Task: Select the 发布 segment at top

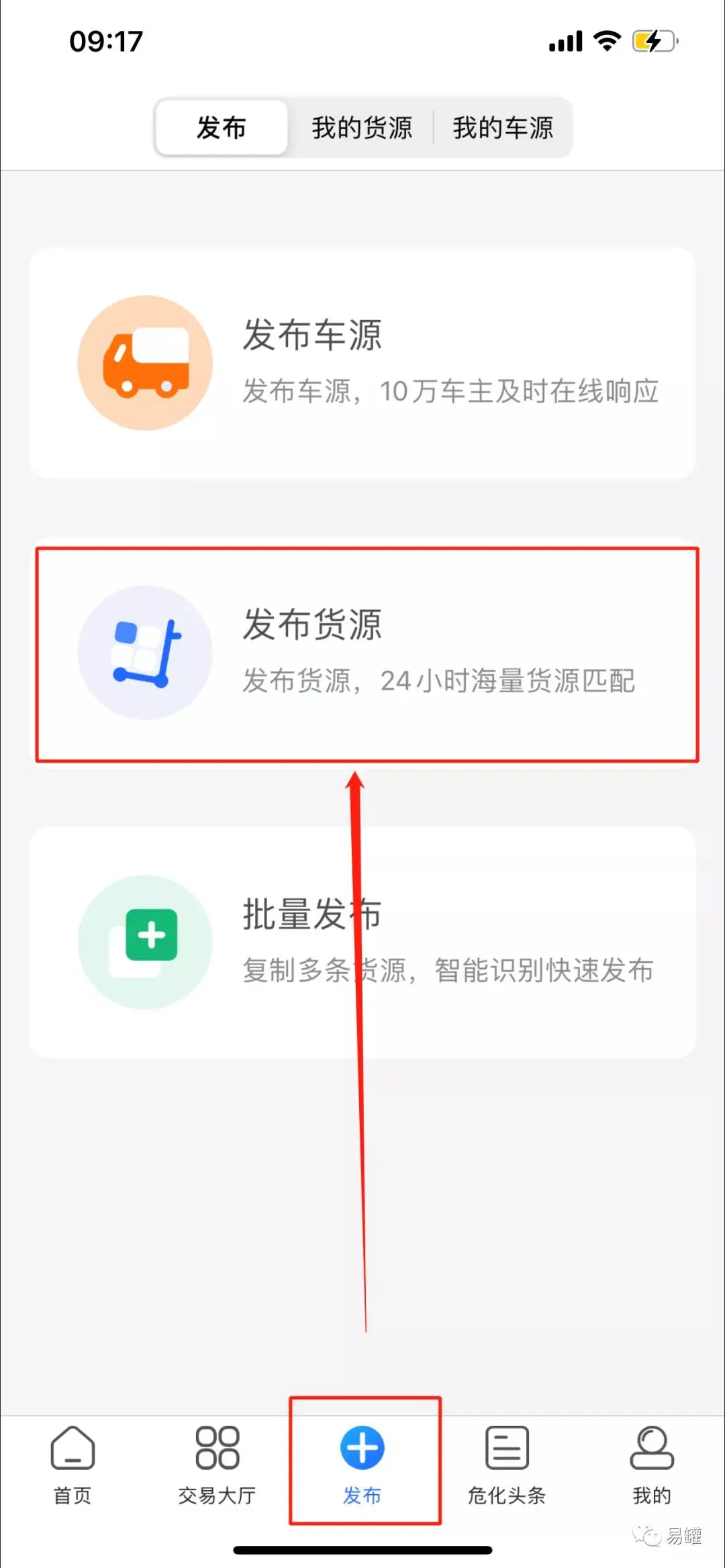Action: [x=222, y=127]
